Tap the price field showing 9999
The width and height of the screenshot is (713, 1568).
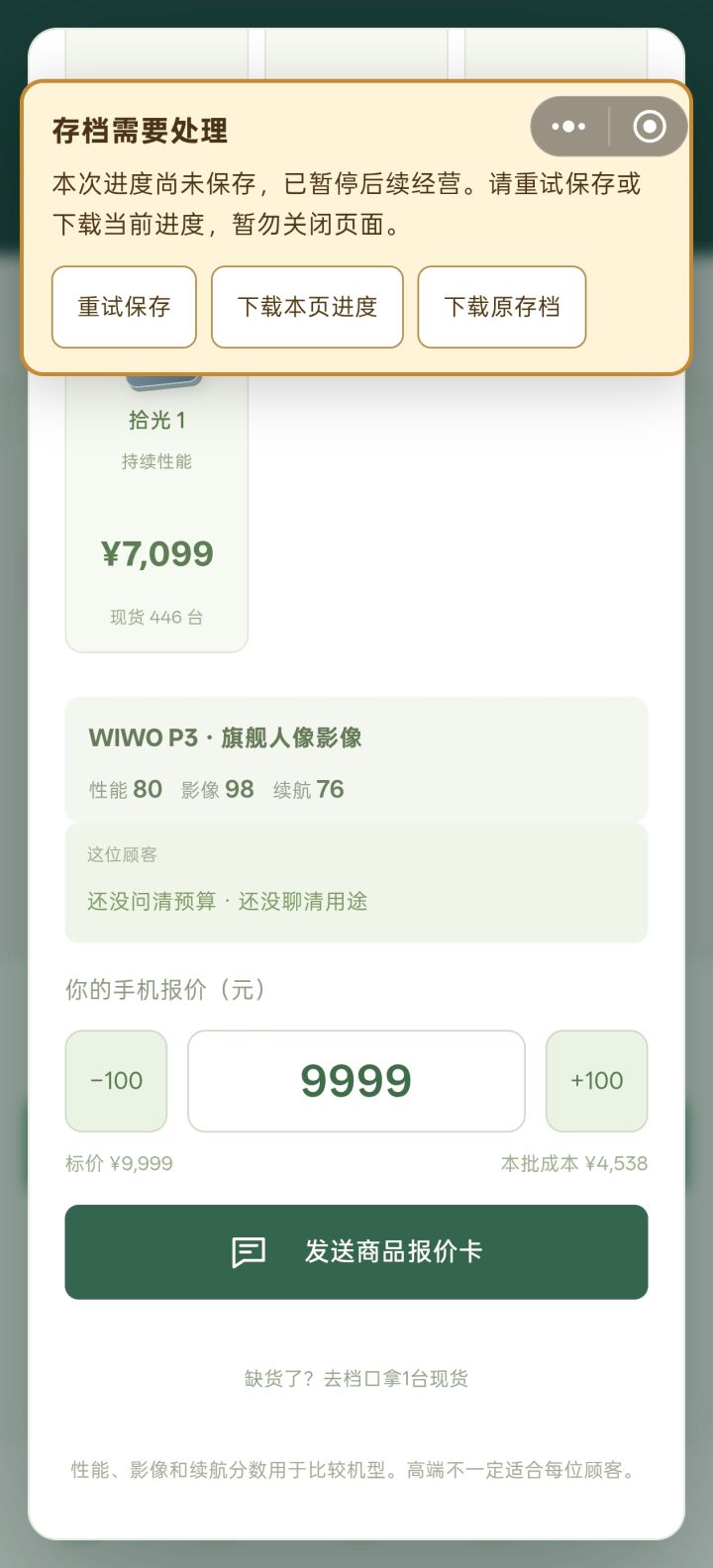click(356, 1081)
